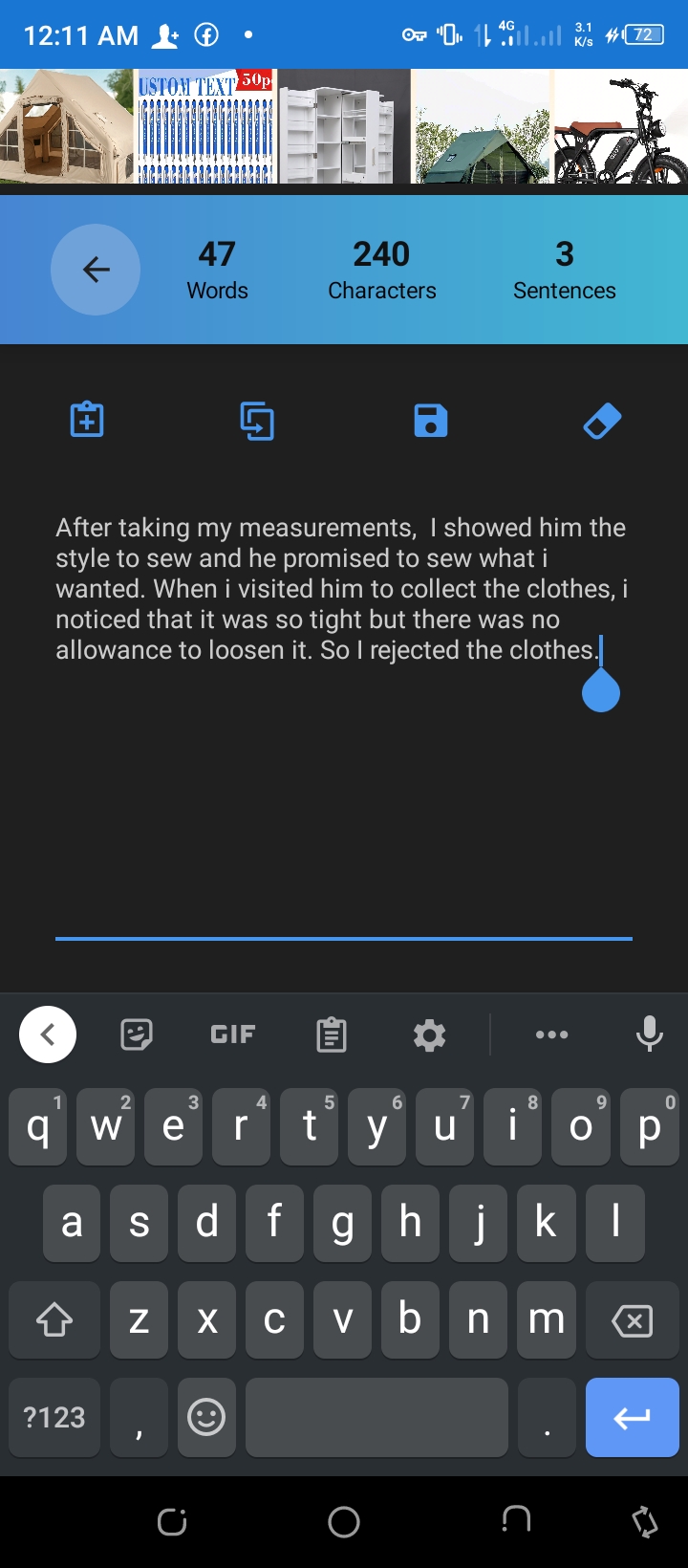
Task: Tap inside the text editing area
Action: (342, 765)
